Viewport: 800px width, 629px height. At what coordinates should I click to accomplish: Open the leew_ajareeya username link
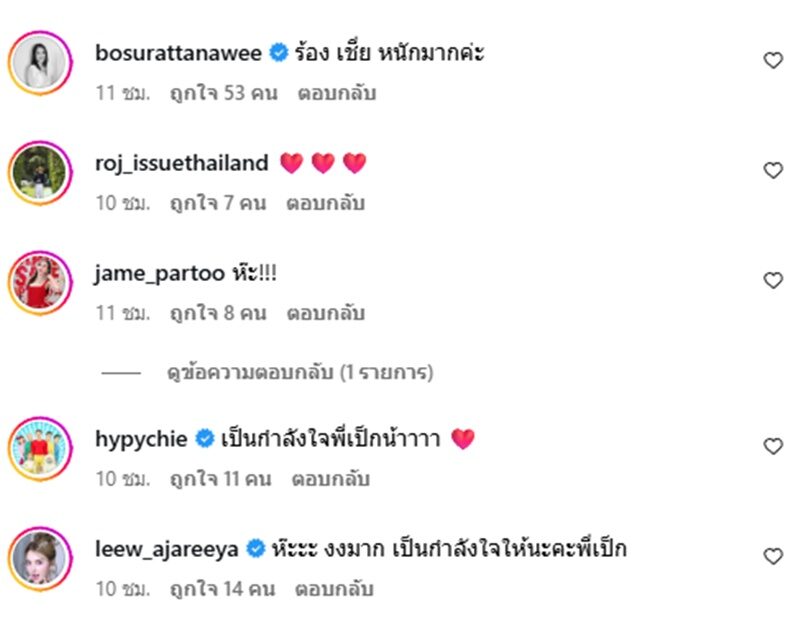tap(167, 548)
